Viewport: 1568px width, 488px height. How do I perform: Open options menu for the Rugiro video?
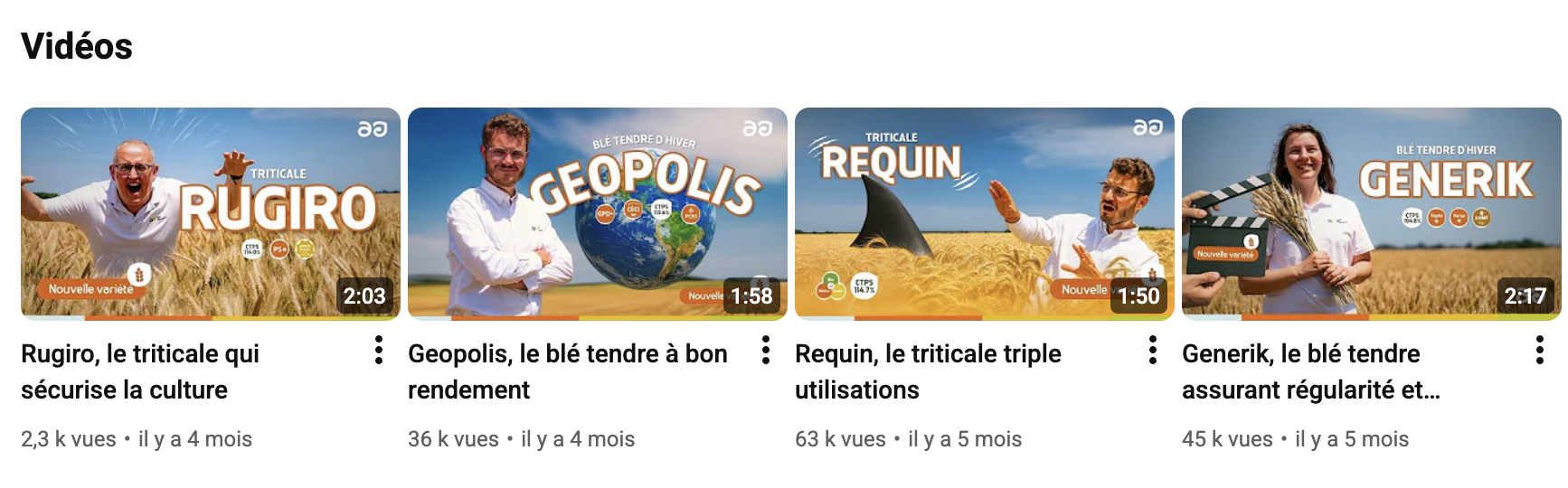pyautogui.click(x=379, y=351)
